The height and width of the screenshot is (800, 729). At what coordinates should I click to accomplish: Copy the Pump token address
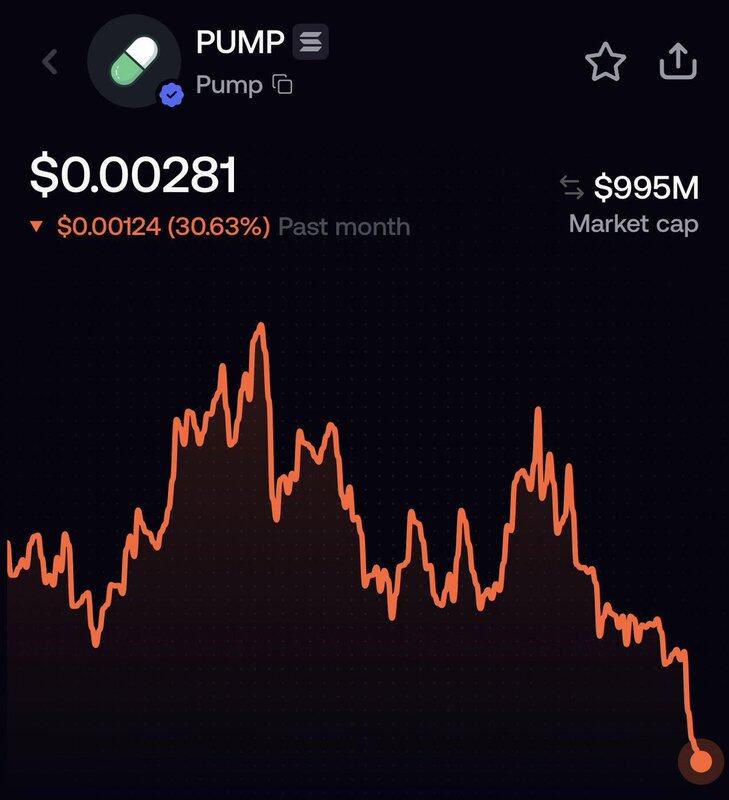tap(283, 85)
